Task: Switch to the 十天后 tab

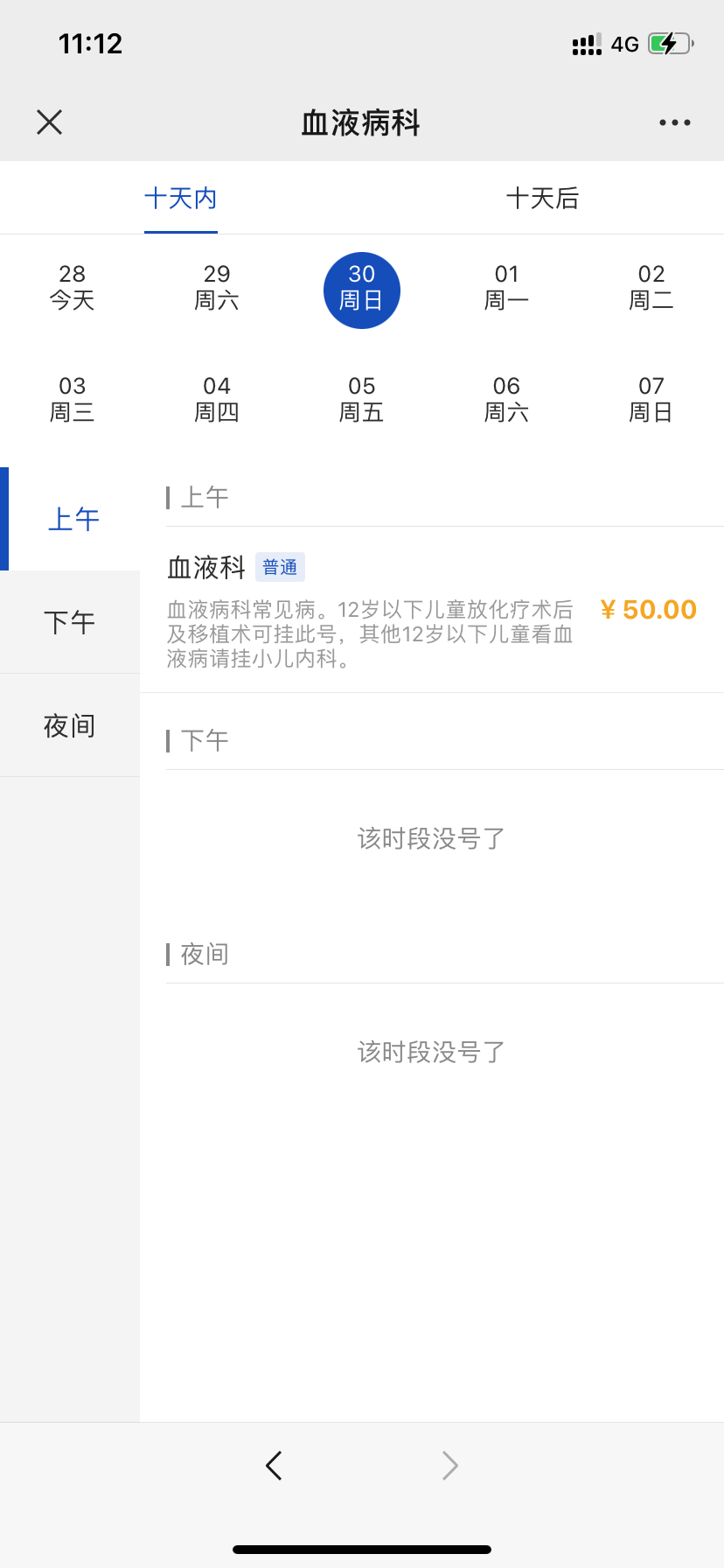Action: coord(542,199)
